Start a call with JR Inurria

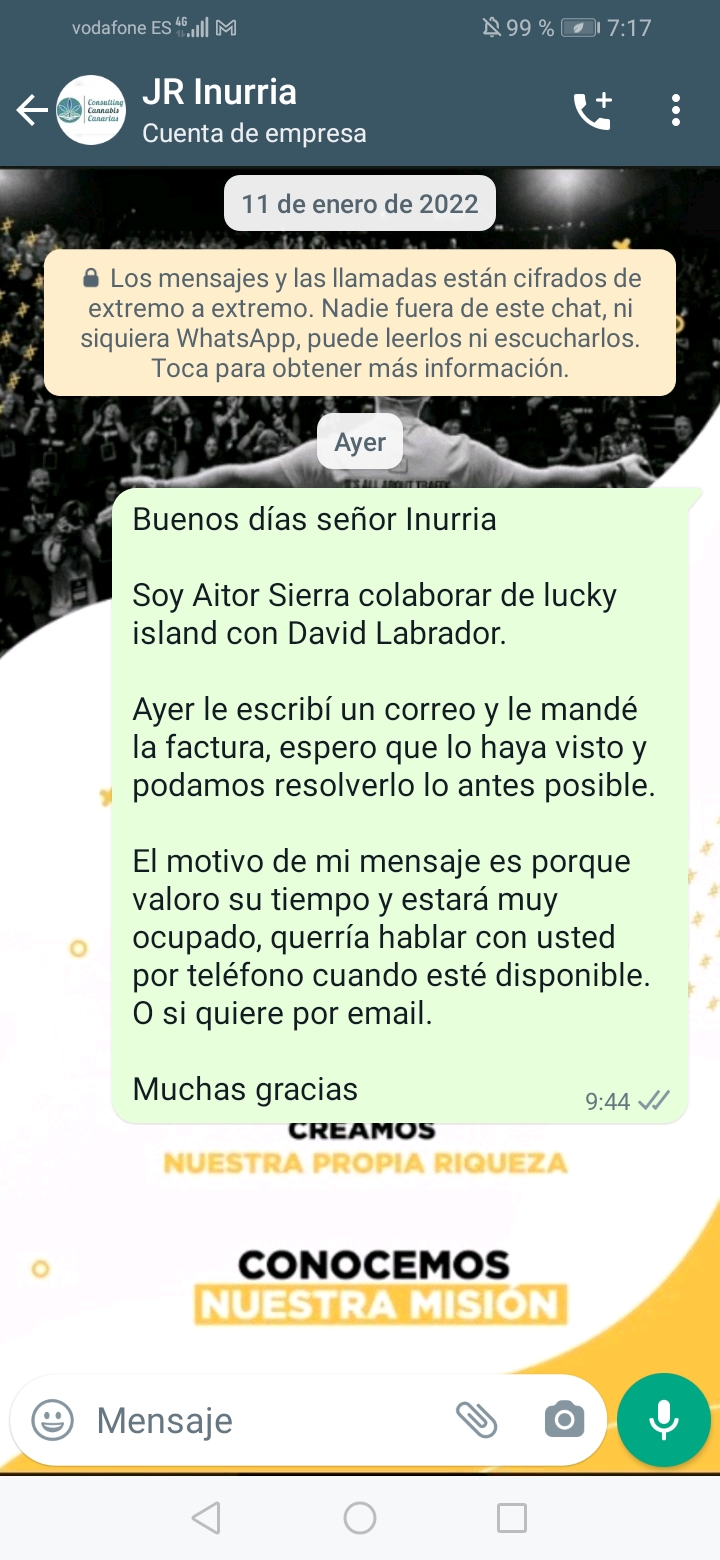point(592,110)
